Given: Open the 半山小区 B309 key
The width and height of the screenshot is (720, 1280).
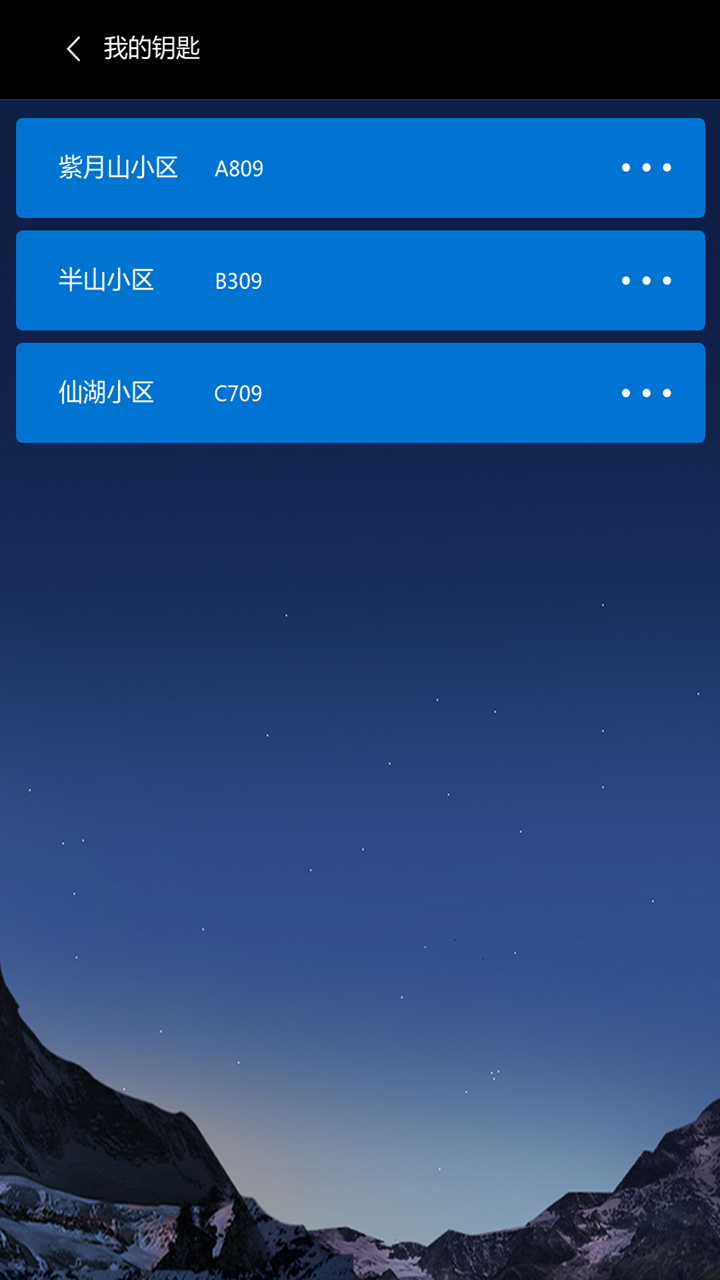Looking at the screenshot, I should click(300, 281).
